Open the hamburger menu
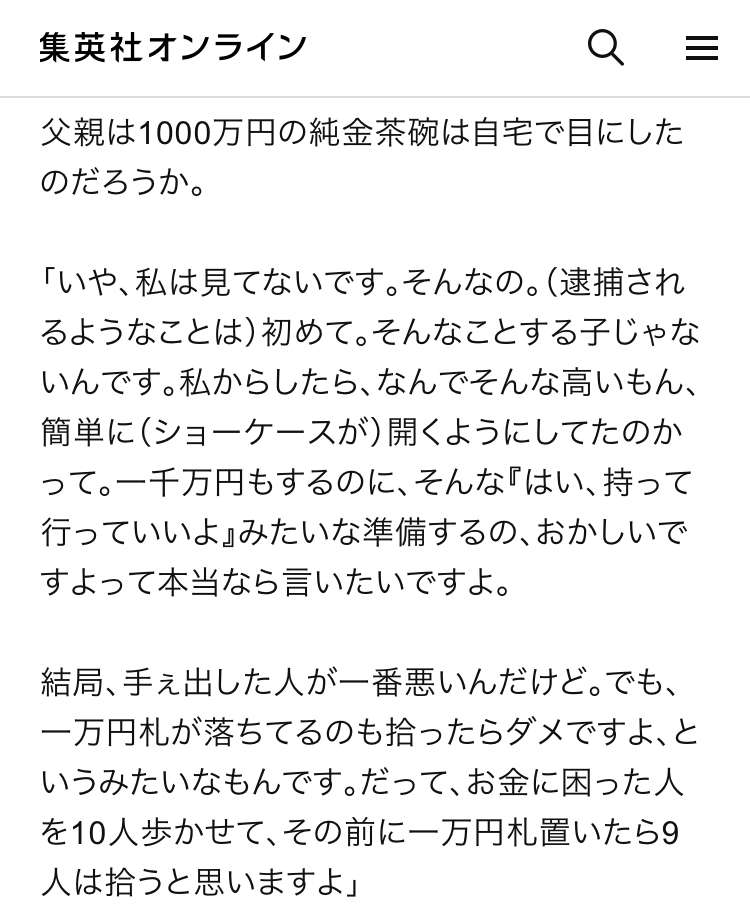Screen dimensions: 750x914 coord(702,48)
